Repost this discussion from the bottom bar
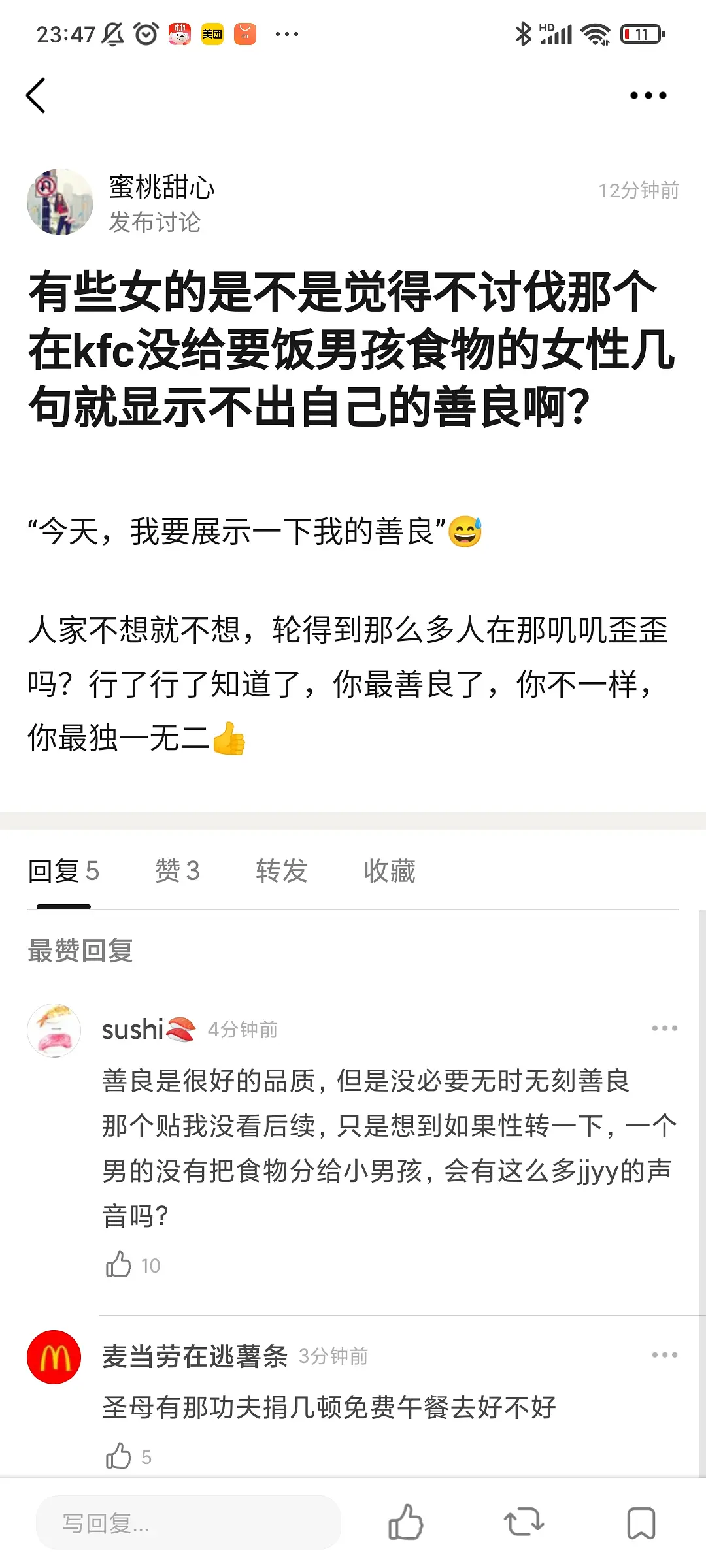The image size is (706, 1568). 524,1522
